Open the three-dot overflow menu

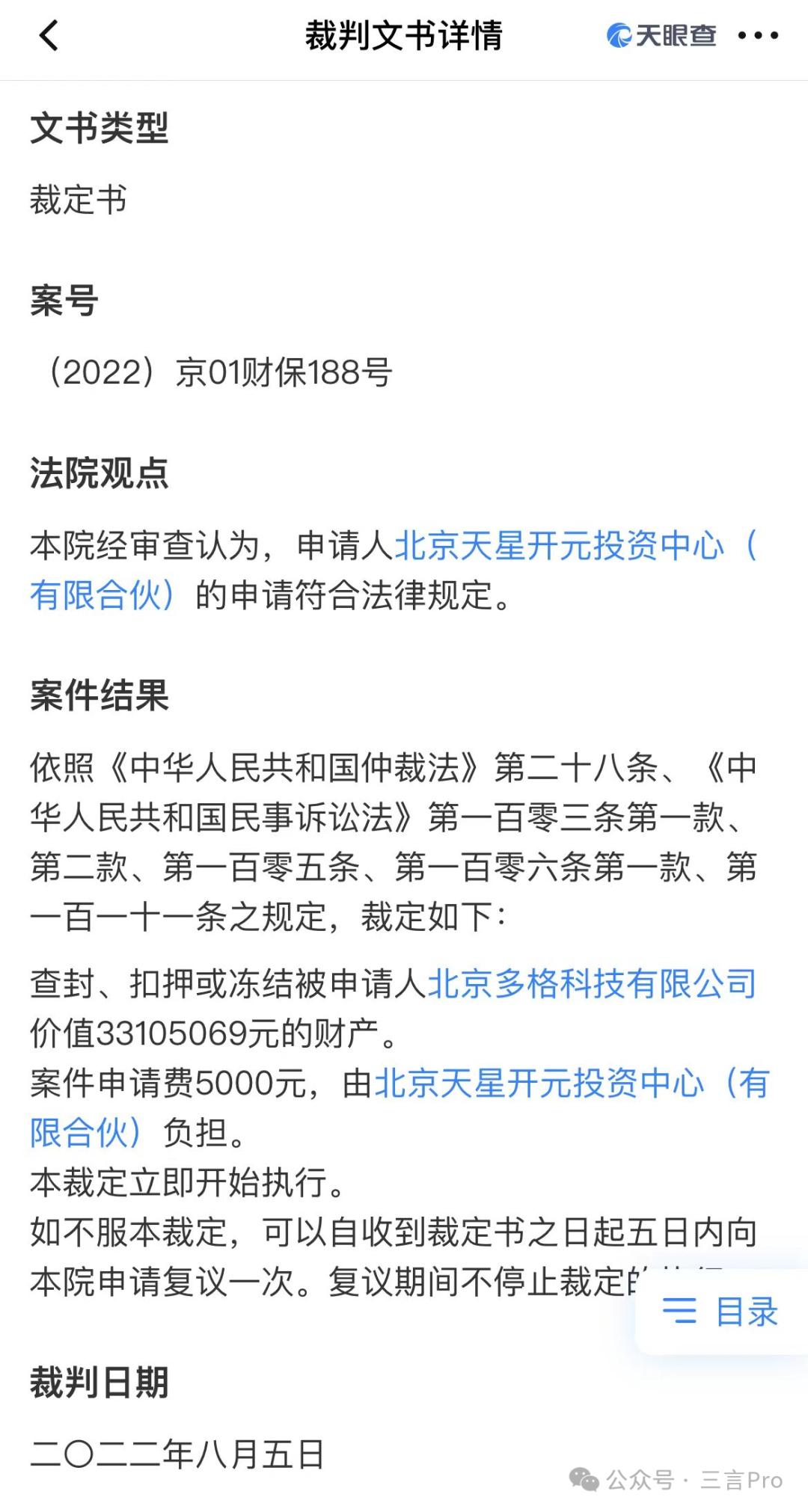pyautogui.click(x=758, y=35)
